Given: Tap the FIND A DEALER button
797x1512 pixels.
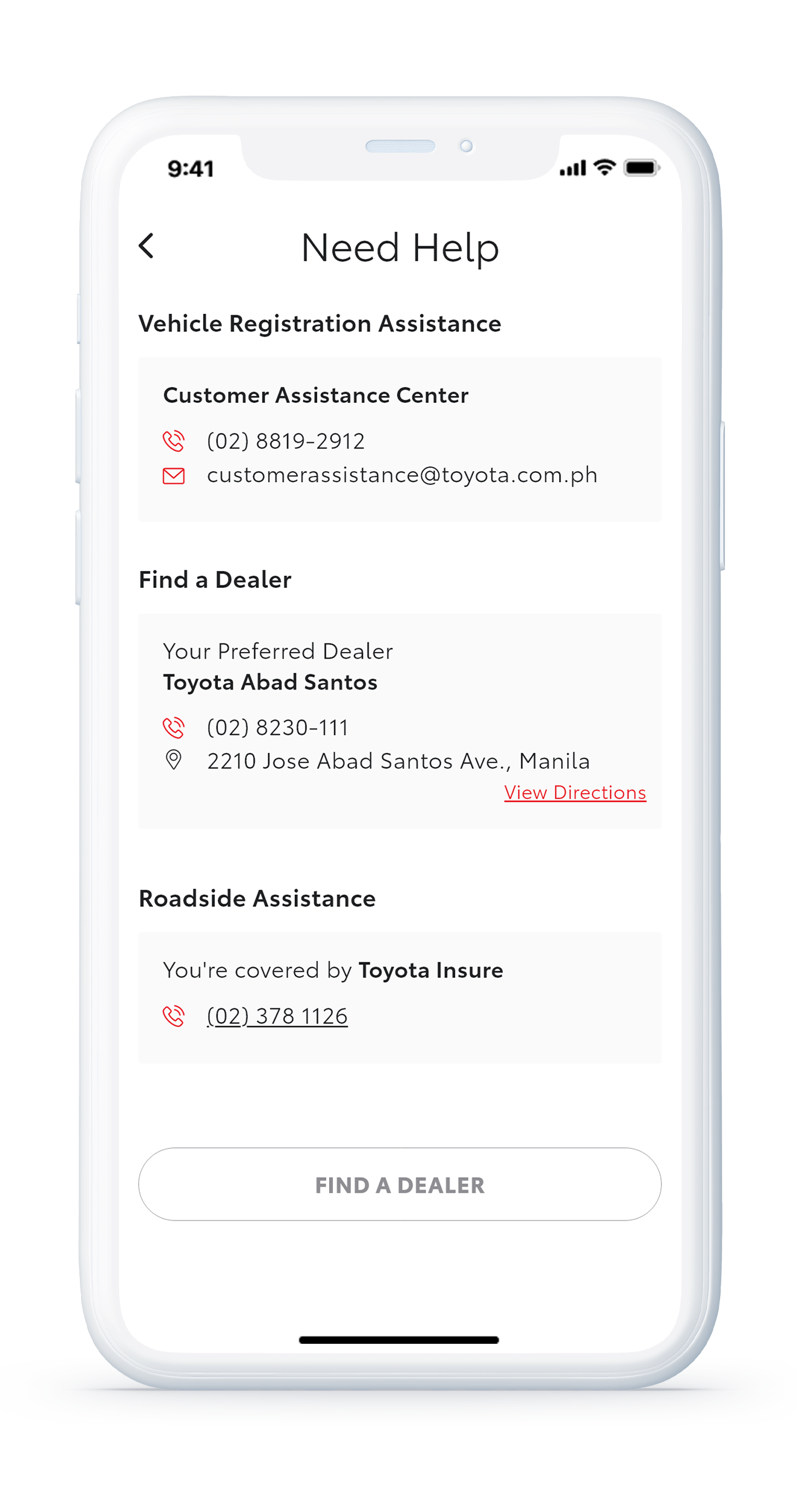Looking at the screenshot, I should pyautogui.click(x=399, y=1184).
